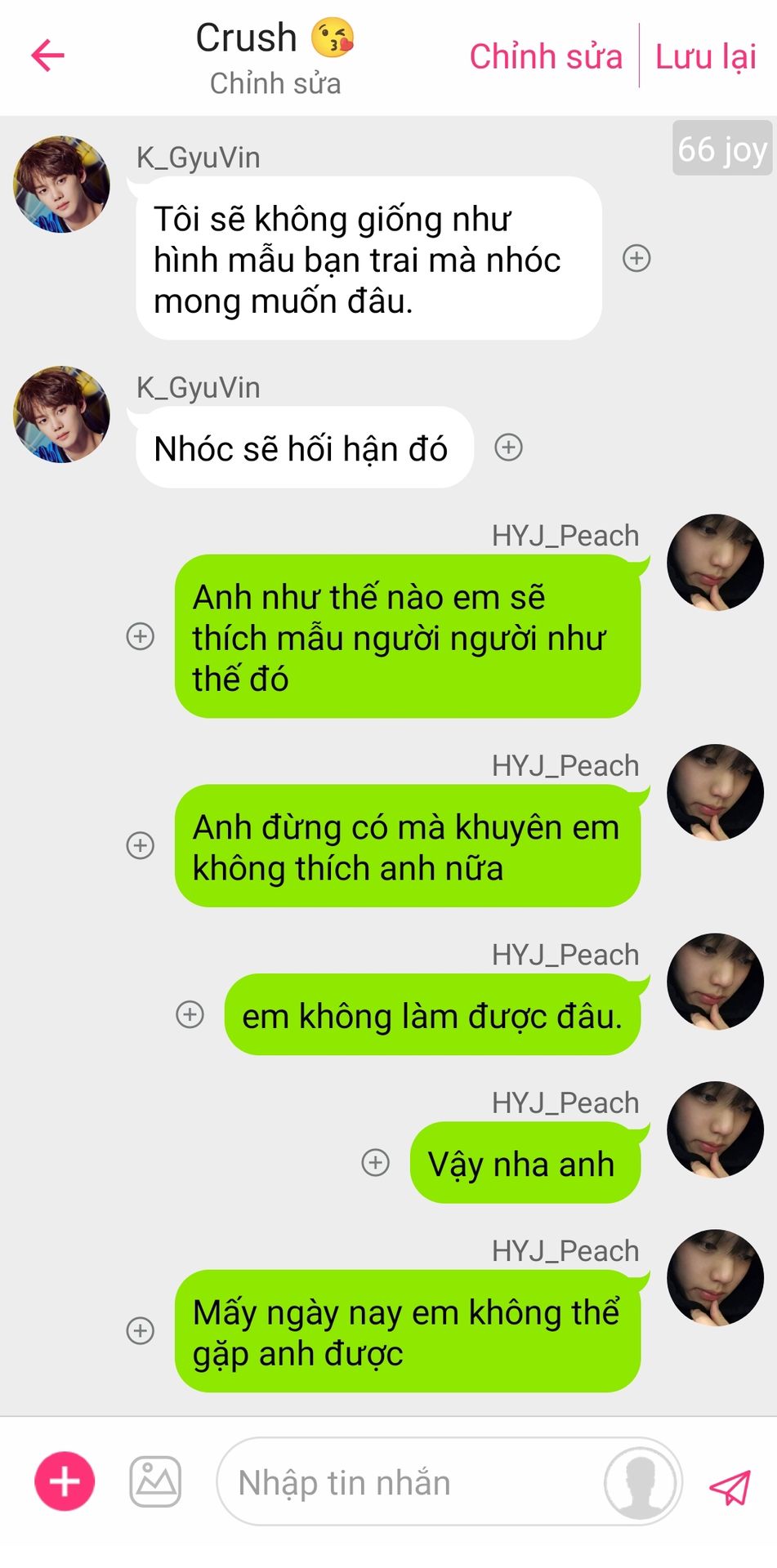Tap plus icon beside "Anh đừng có mà khuyên" message
Viewport: 777px width, 1568px height.
coord(141,845)
